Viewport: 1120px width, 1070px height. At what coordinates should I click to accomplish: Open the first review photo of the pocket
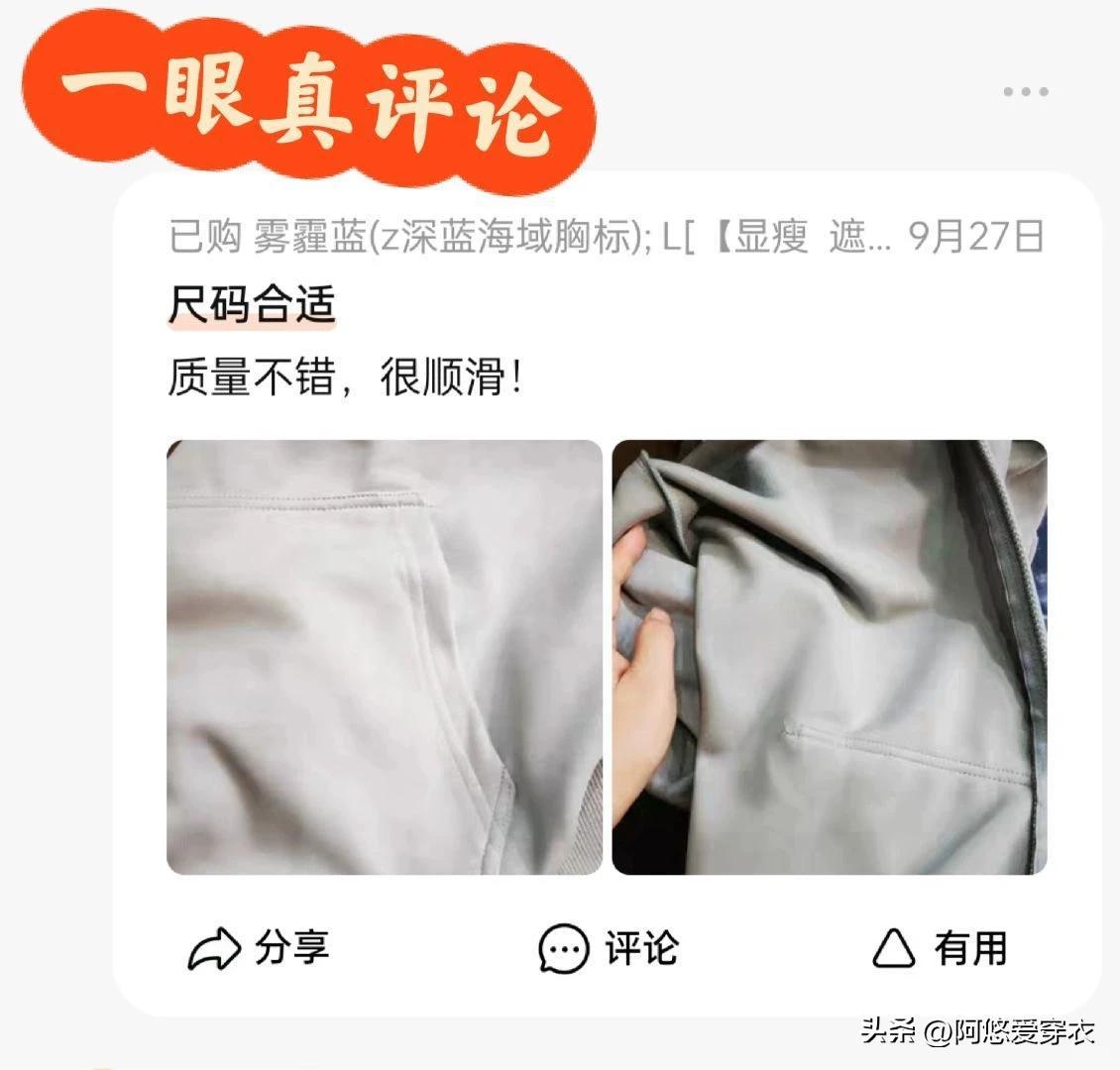pyautogui.click(x=384, y=657)
